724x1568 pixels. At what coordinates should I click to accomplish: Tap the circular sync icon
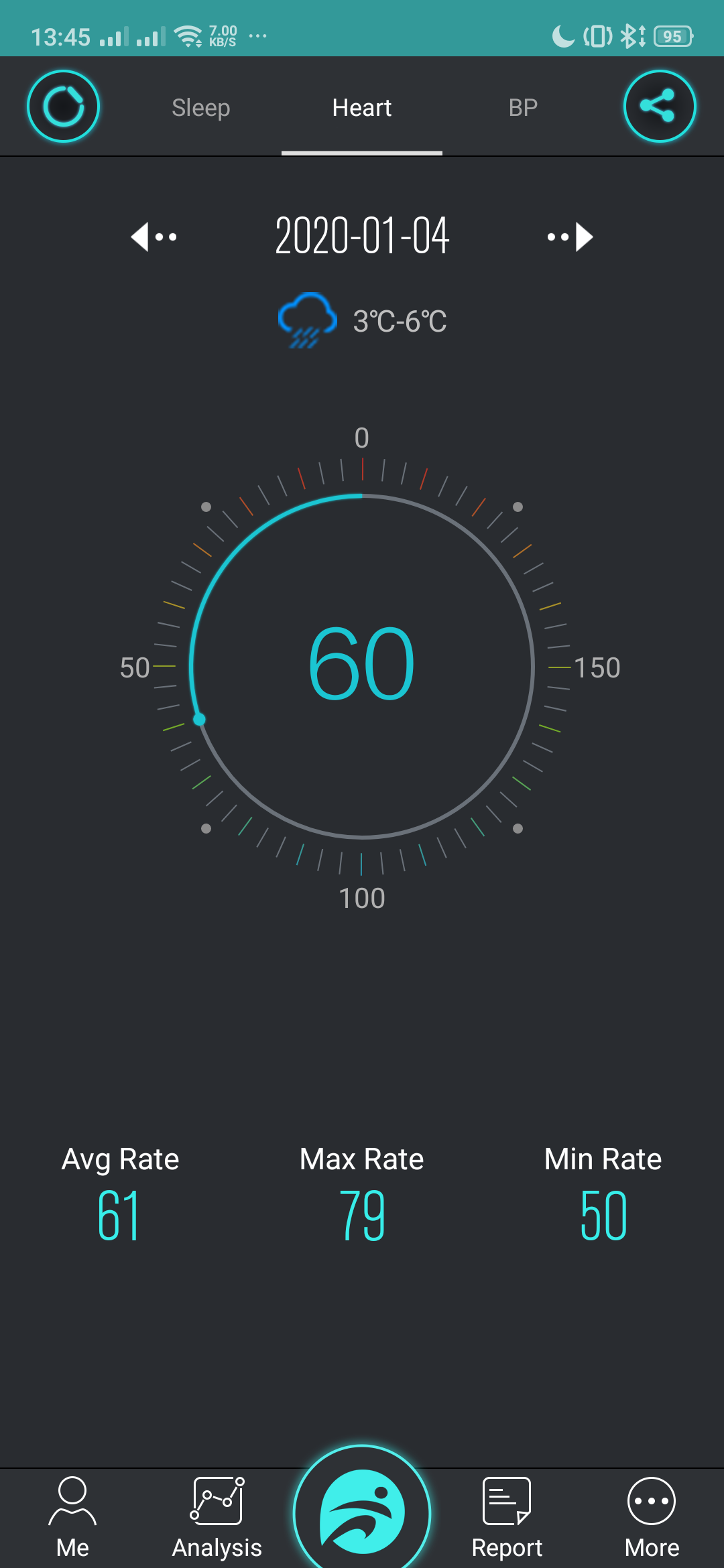click(63, 107)
